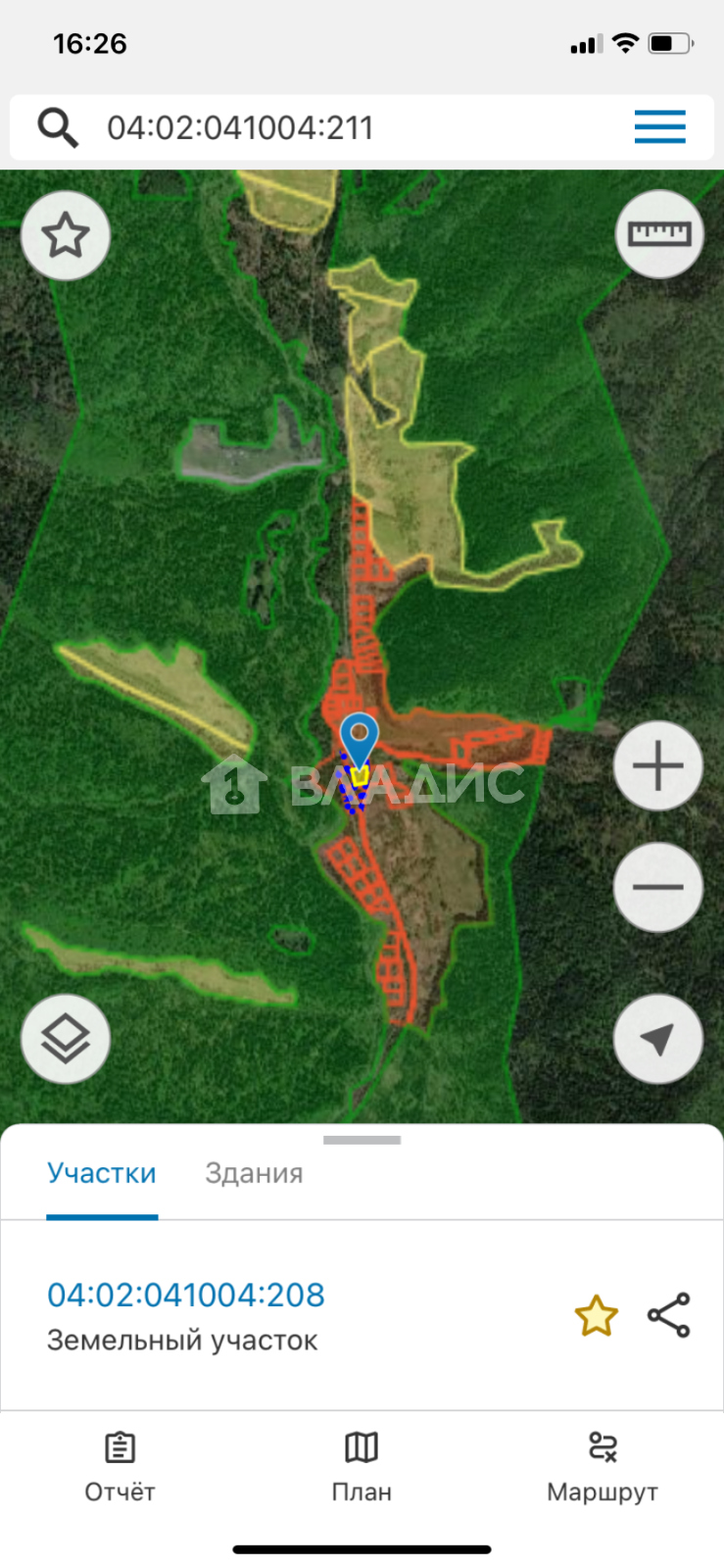Switch to the Здания tab
Viewport: 724px width, 1568px height.
(x=254, y=1173)
